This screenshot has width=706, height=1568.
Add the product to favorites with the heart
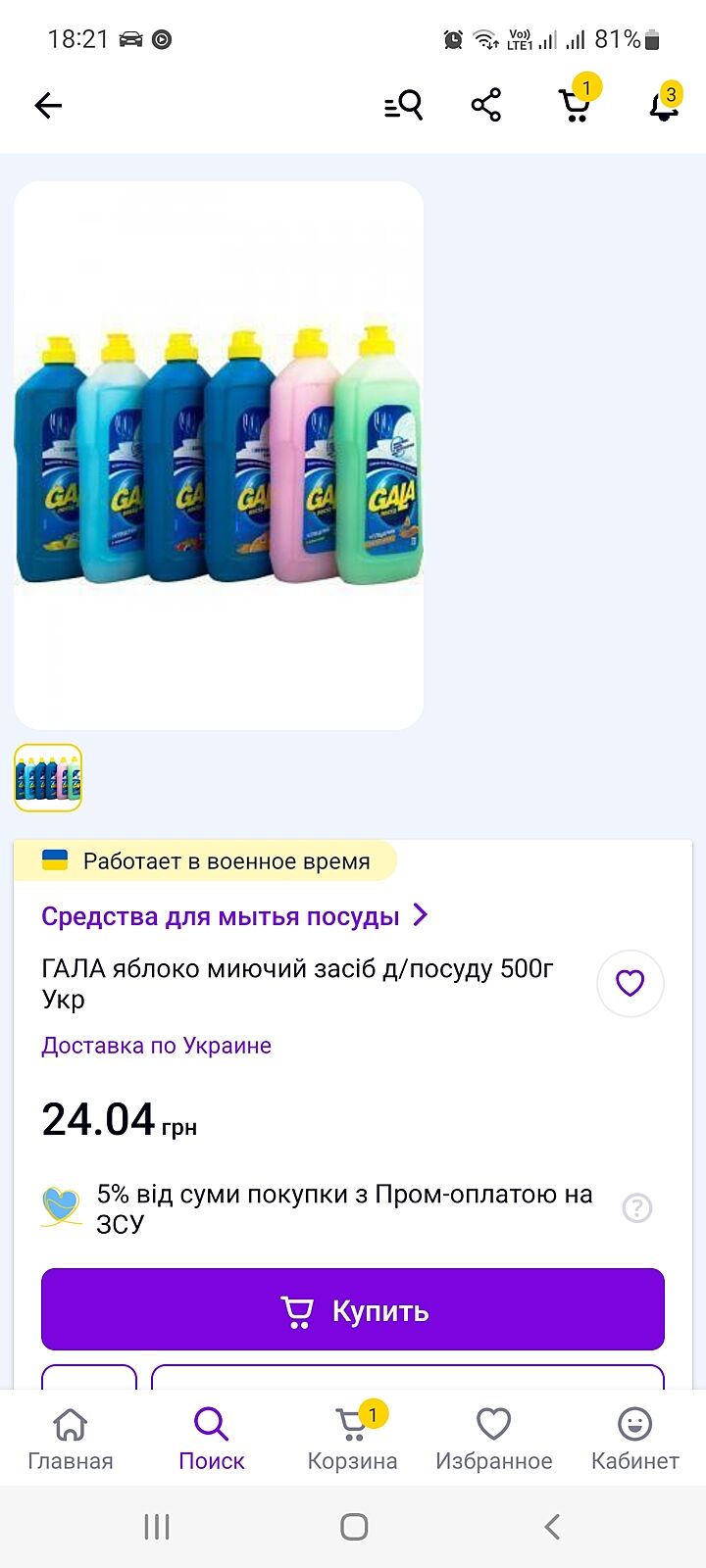click(630, 983)
